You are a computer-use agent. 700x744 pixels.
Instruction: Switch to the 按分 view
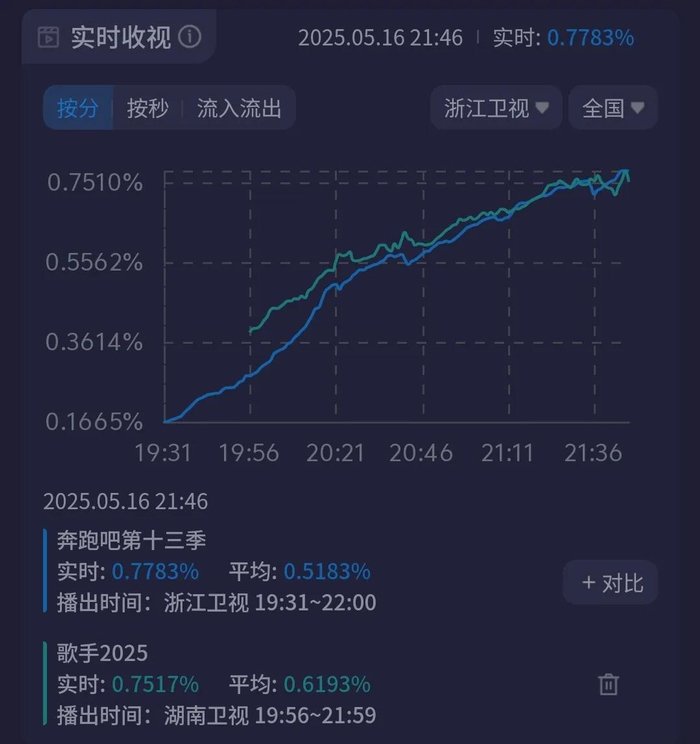pos(78,108)
